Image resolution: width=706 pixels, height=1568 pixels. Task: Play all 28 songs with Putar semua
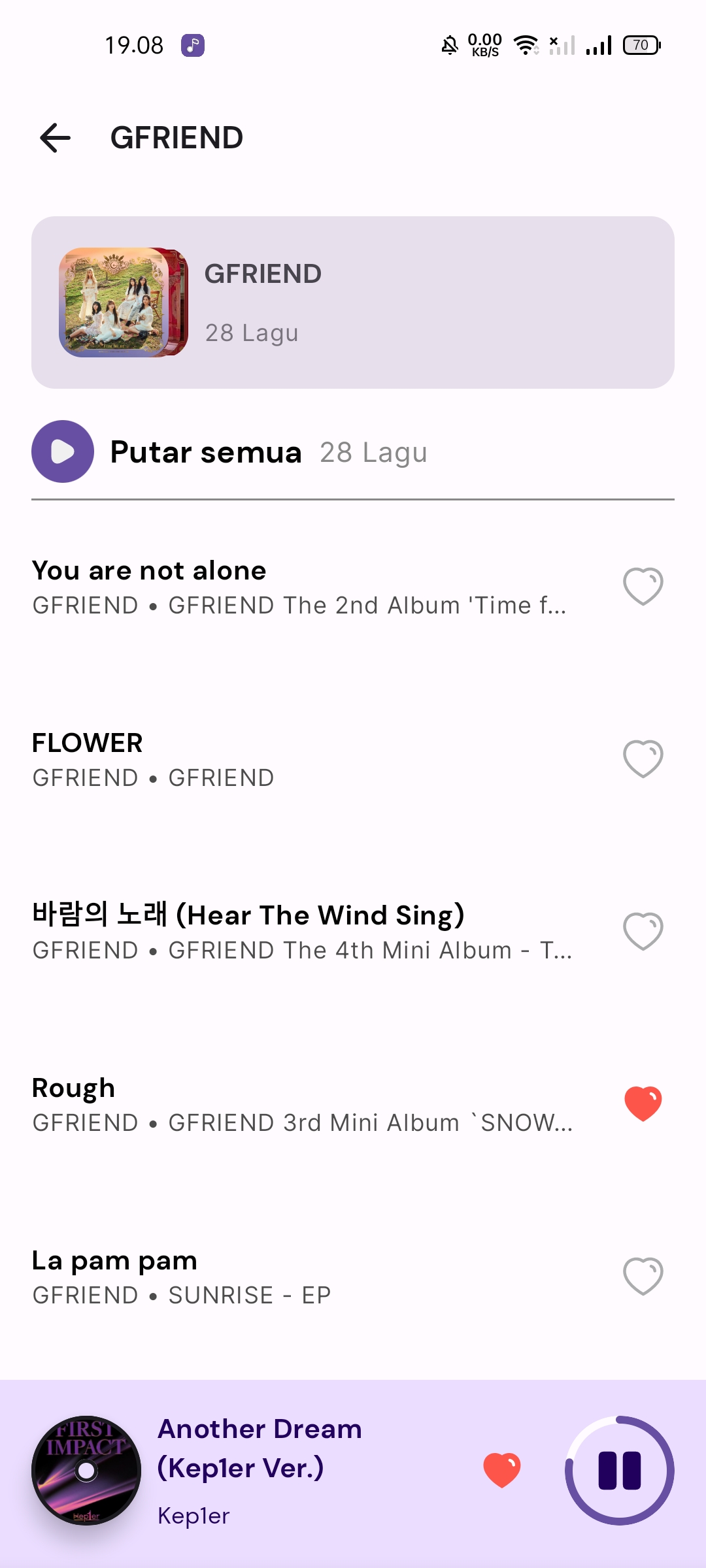(x=63, y=451)
